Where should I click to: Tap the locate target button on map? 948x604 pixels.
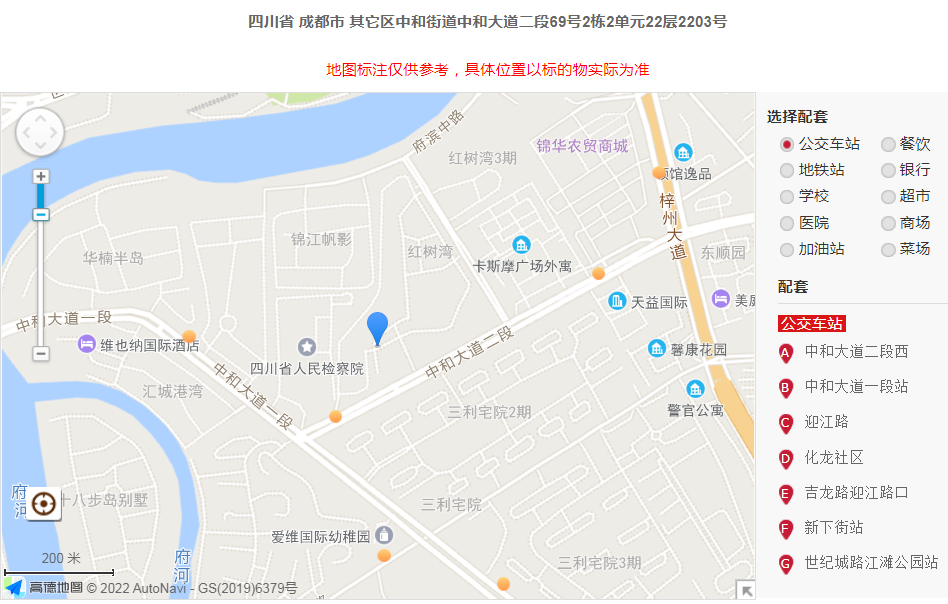pyautogui.click(x=43, y=504)
